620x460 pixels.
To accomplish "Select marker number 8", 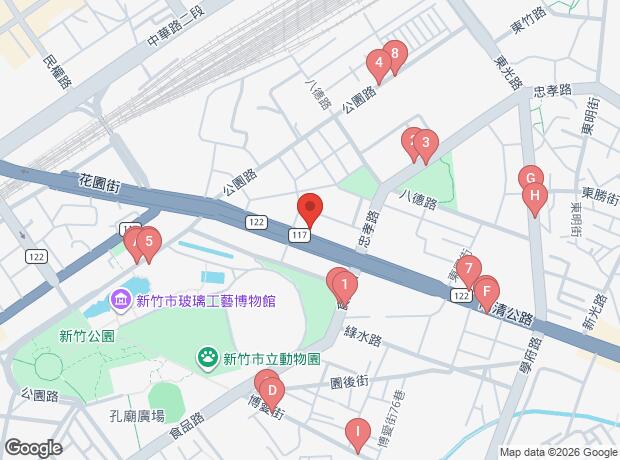I will (x=395, y=54).
